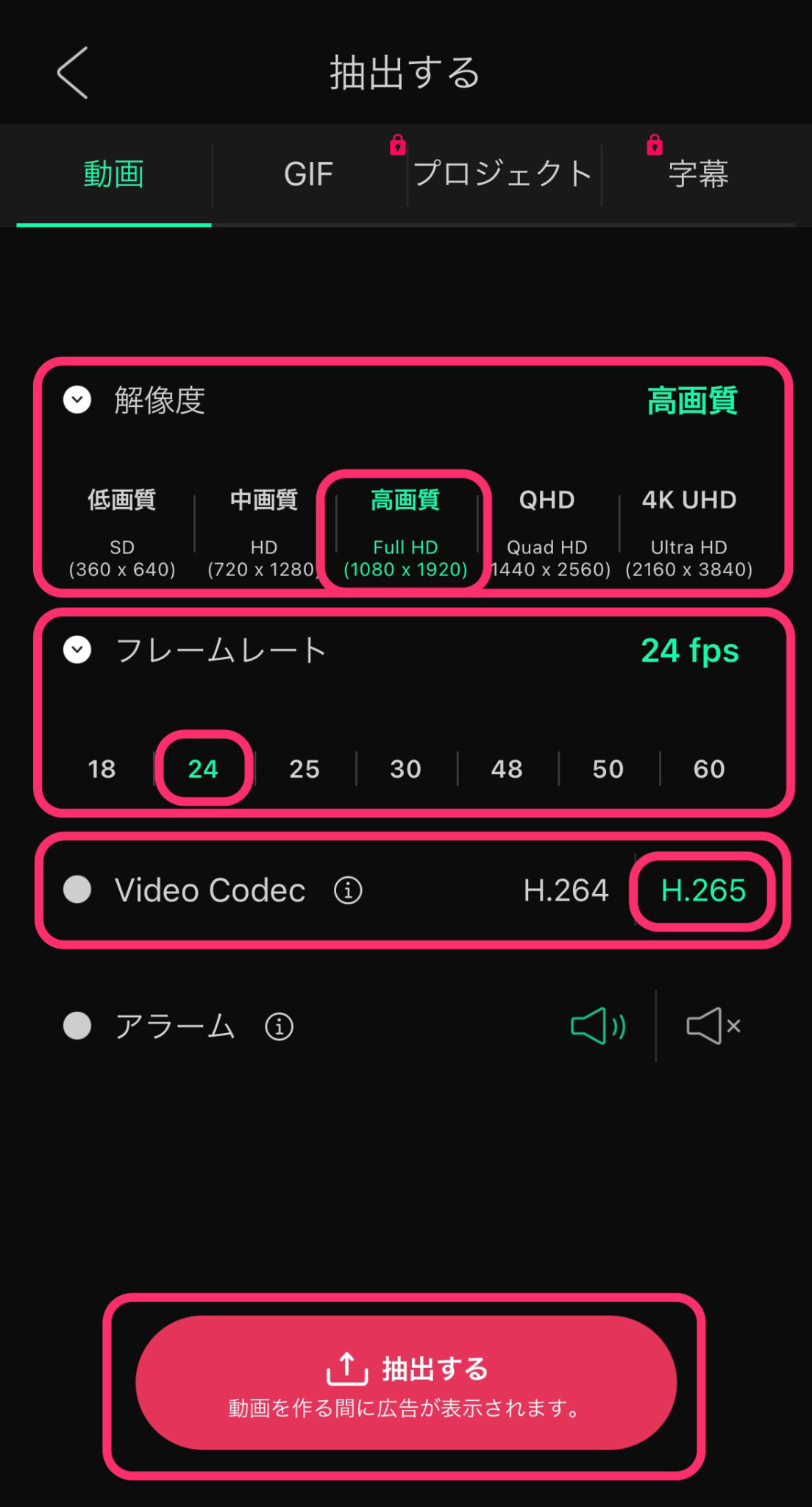Tap the Video Codec section circle indicator
The width and height of the screenshot is (812, 1507).
pos(76,890)
